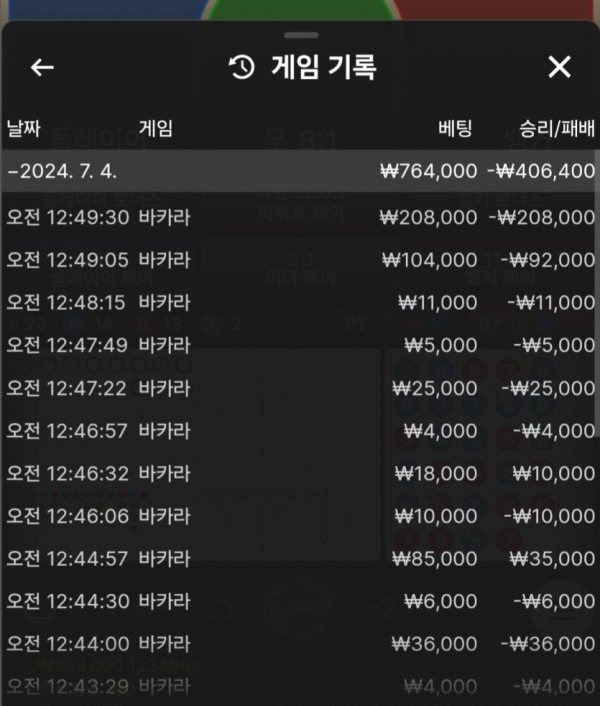
Task: Show details for the 오전 12:47:22 round
Action: click(x=300, y=387)
